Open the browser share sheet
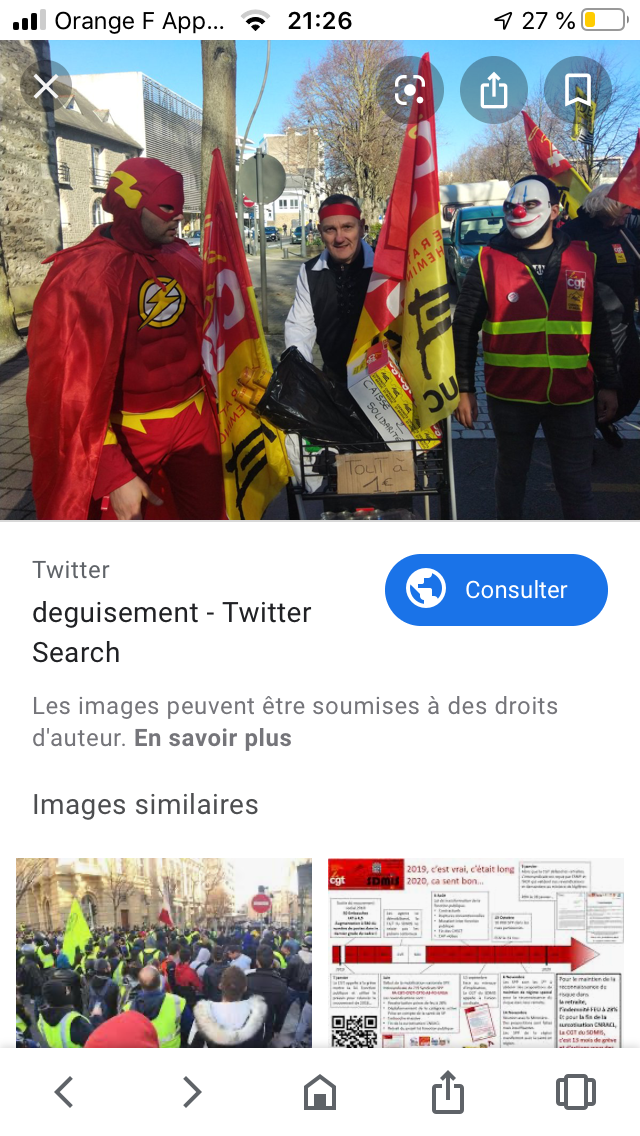Screen dimensions: 640x1136 click(x=448, y=1092)
